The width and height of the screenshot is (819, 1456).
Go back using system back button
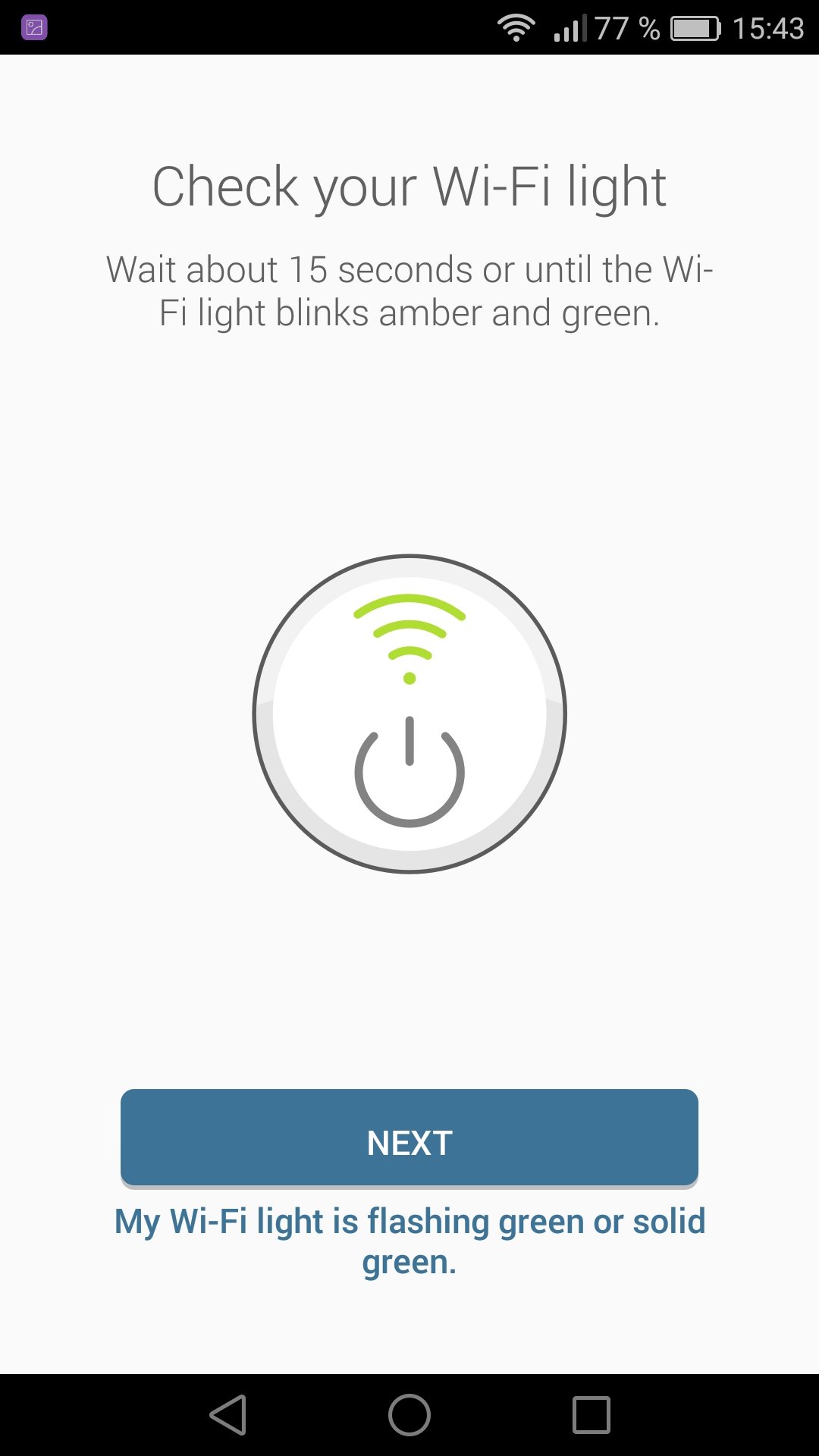coord(228,1415)
